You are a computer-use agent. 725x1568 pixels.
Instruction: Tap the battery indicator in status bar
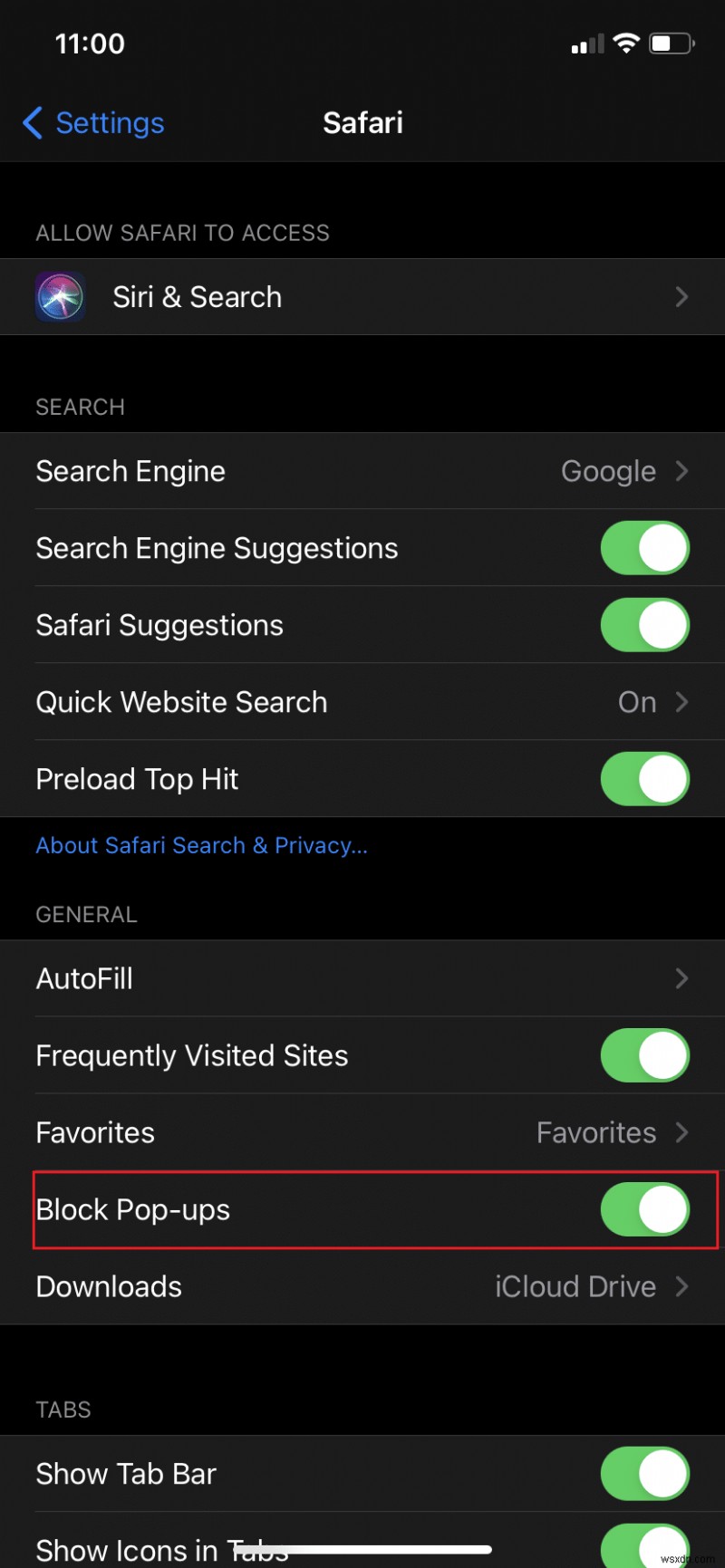tap(672, 42)
